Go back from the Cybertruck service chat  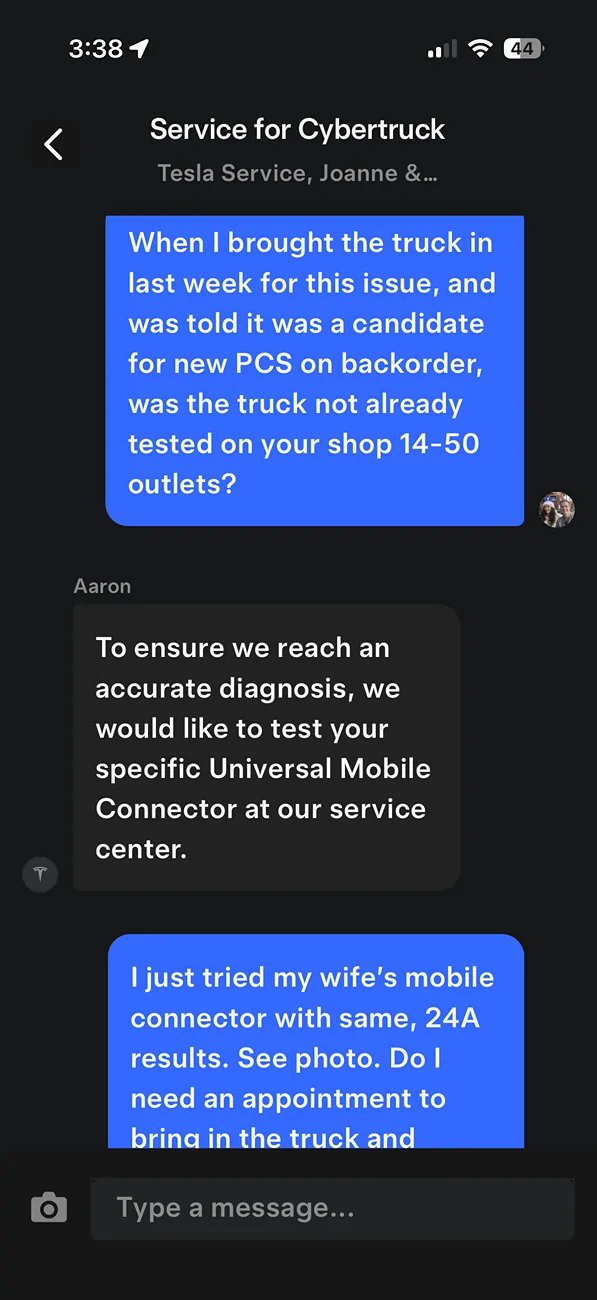54,144
